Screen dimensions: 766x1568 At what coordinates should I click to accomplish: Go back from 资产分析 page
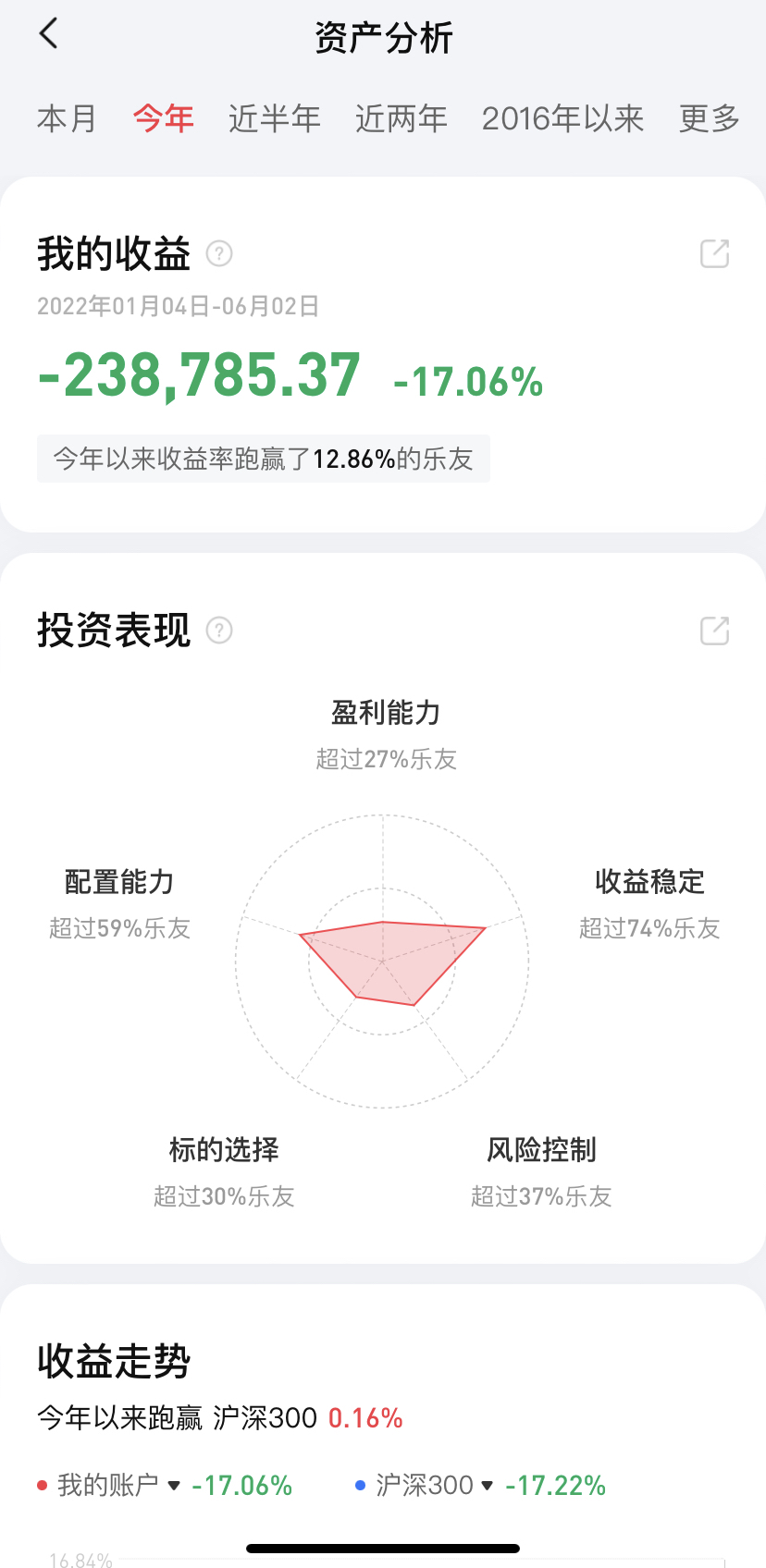point(49,35)
